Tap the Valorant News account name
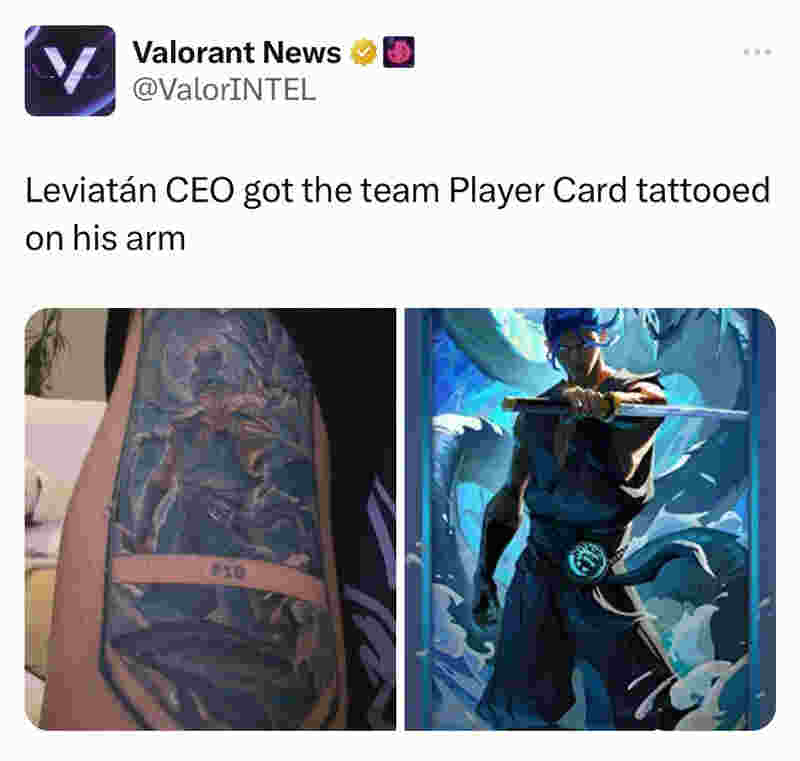 pos(237,52)
